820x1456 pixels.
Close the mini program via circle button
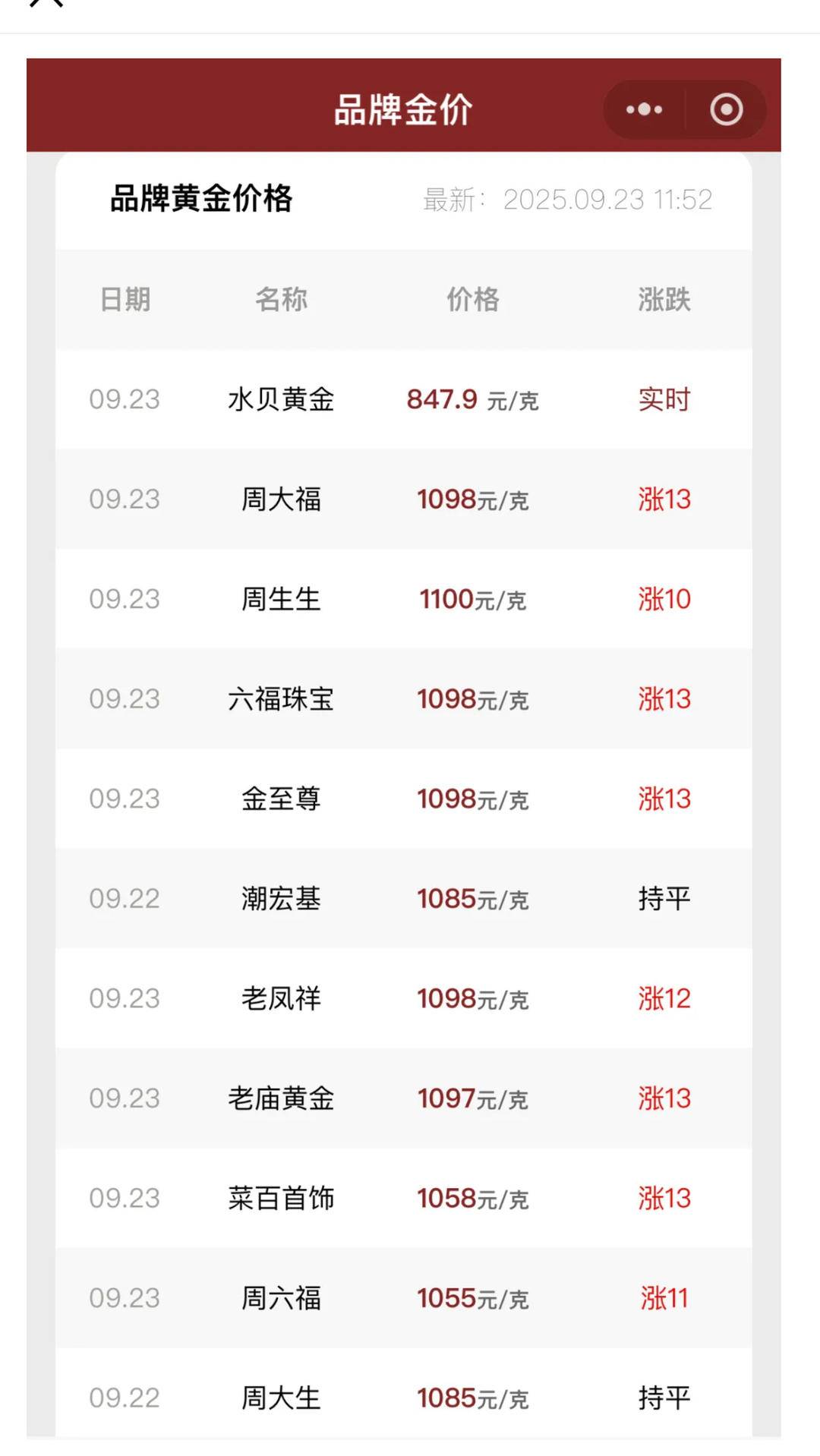click(727, 110)
